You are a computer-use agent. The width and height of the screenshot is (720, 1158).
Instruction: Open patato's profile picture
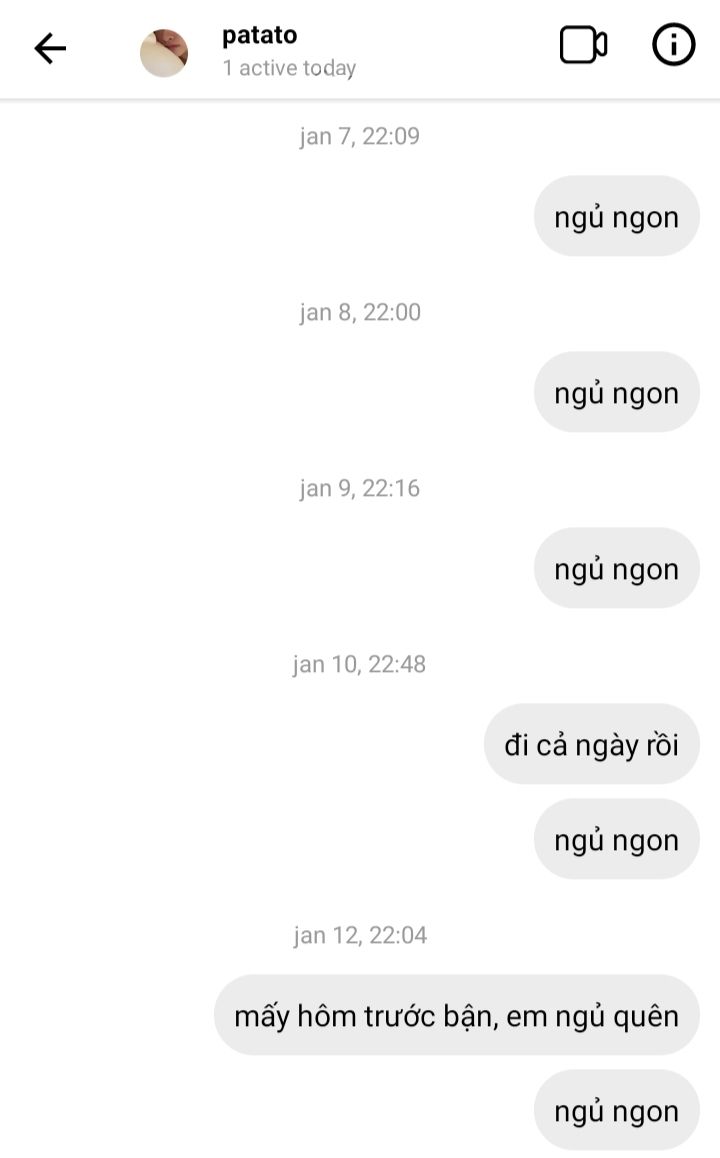(x=164, y=53)
